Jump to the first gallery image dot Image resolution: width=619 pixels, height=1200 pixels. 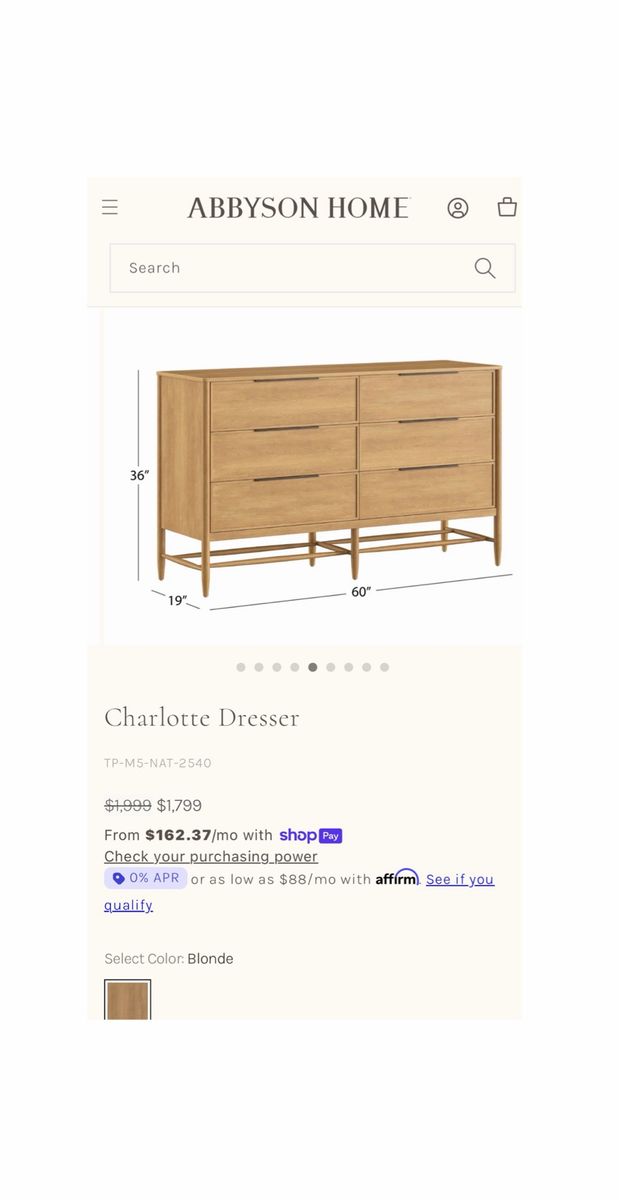241,667
